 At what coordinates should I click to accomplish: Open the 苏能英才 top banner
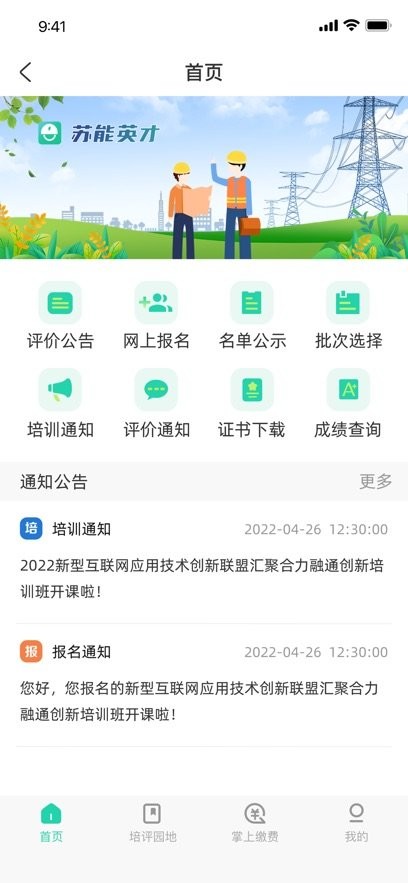coord(204,177)
